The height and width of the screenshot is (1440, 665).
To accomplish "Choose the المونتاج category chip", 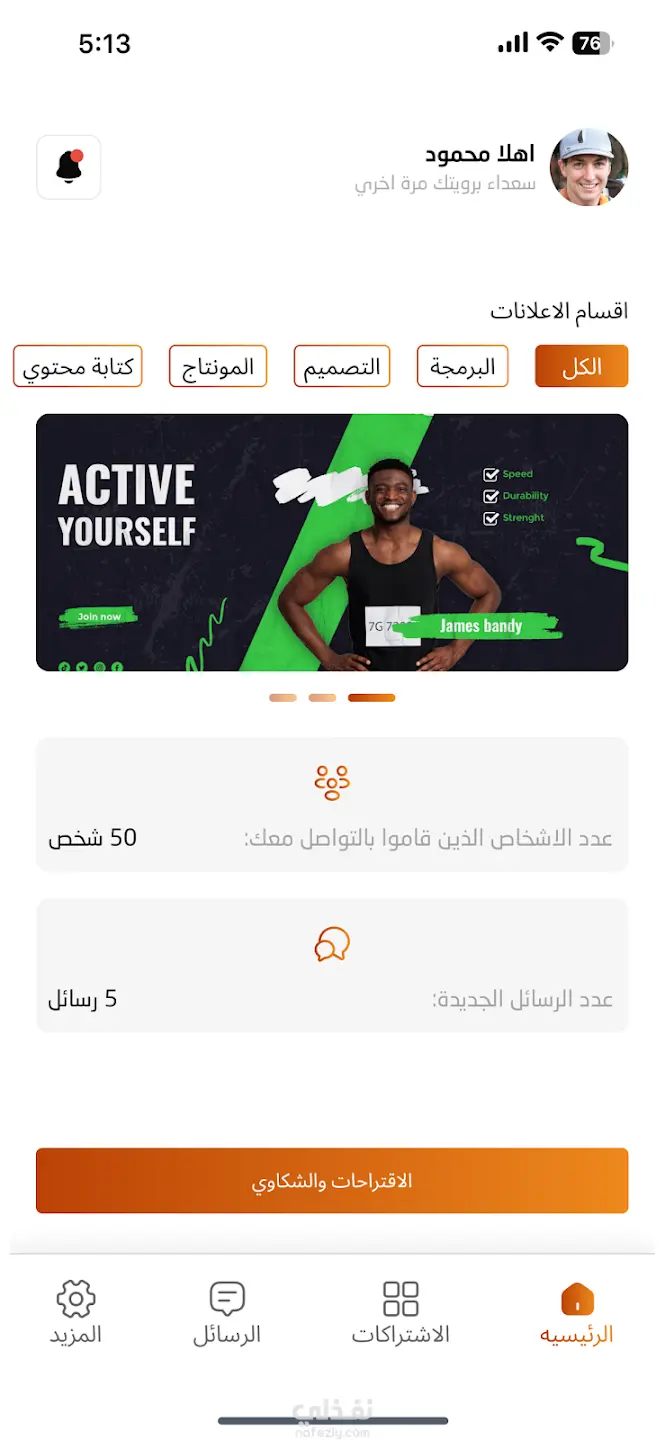I will pos(218,366).
